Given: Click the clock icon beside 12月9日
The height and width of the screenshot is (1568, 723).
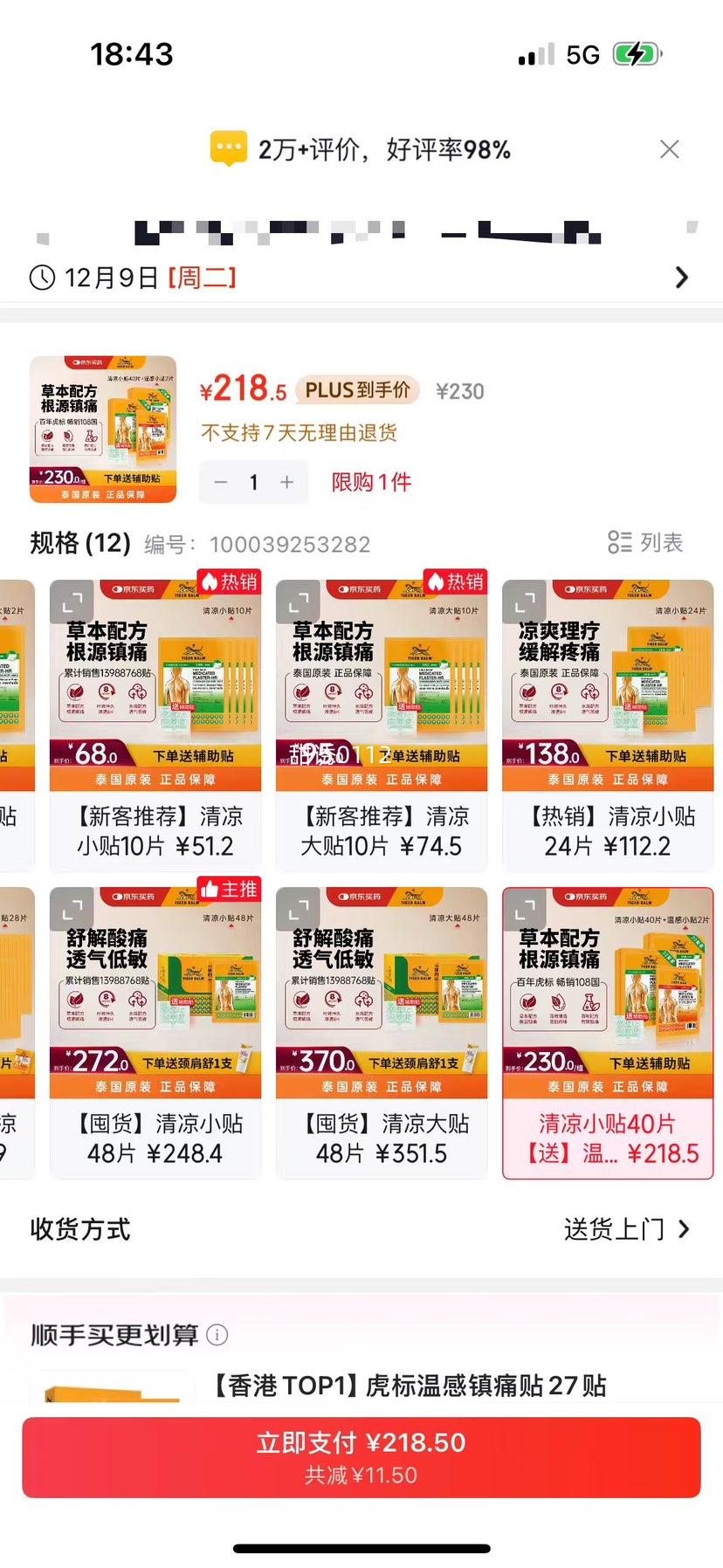Looking at the screenshot, I should click(x=41, y=277).
